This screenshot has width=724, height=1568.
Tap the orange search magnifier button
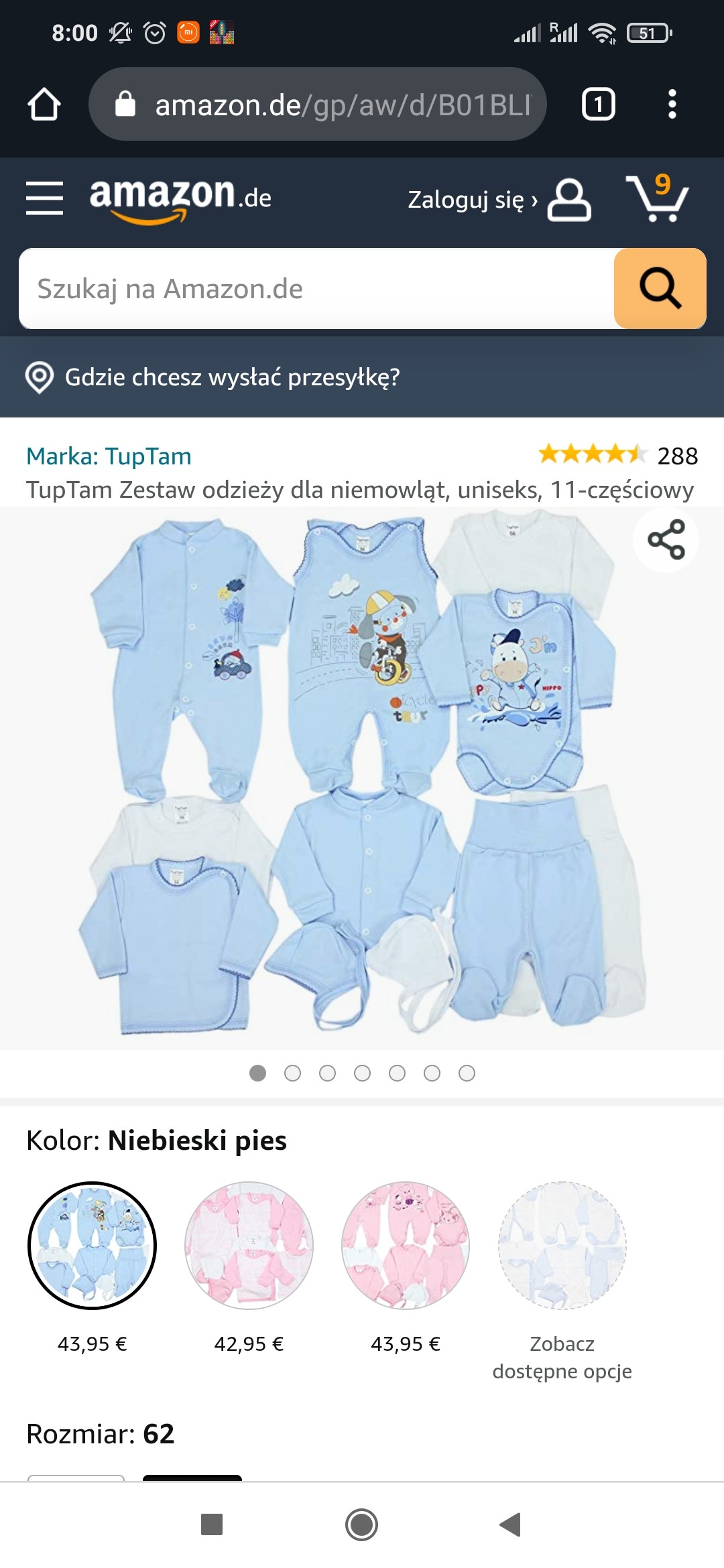click(660, 289)
